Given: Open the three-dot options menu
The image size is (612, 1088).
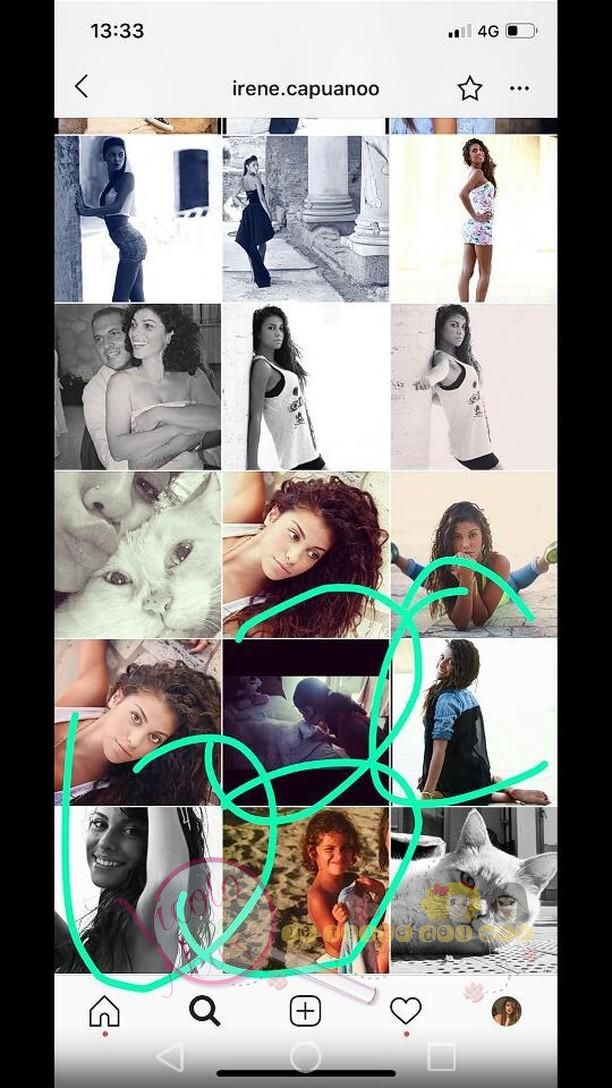Looking at the screenshot, I should click(x=519, y=89).
